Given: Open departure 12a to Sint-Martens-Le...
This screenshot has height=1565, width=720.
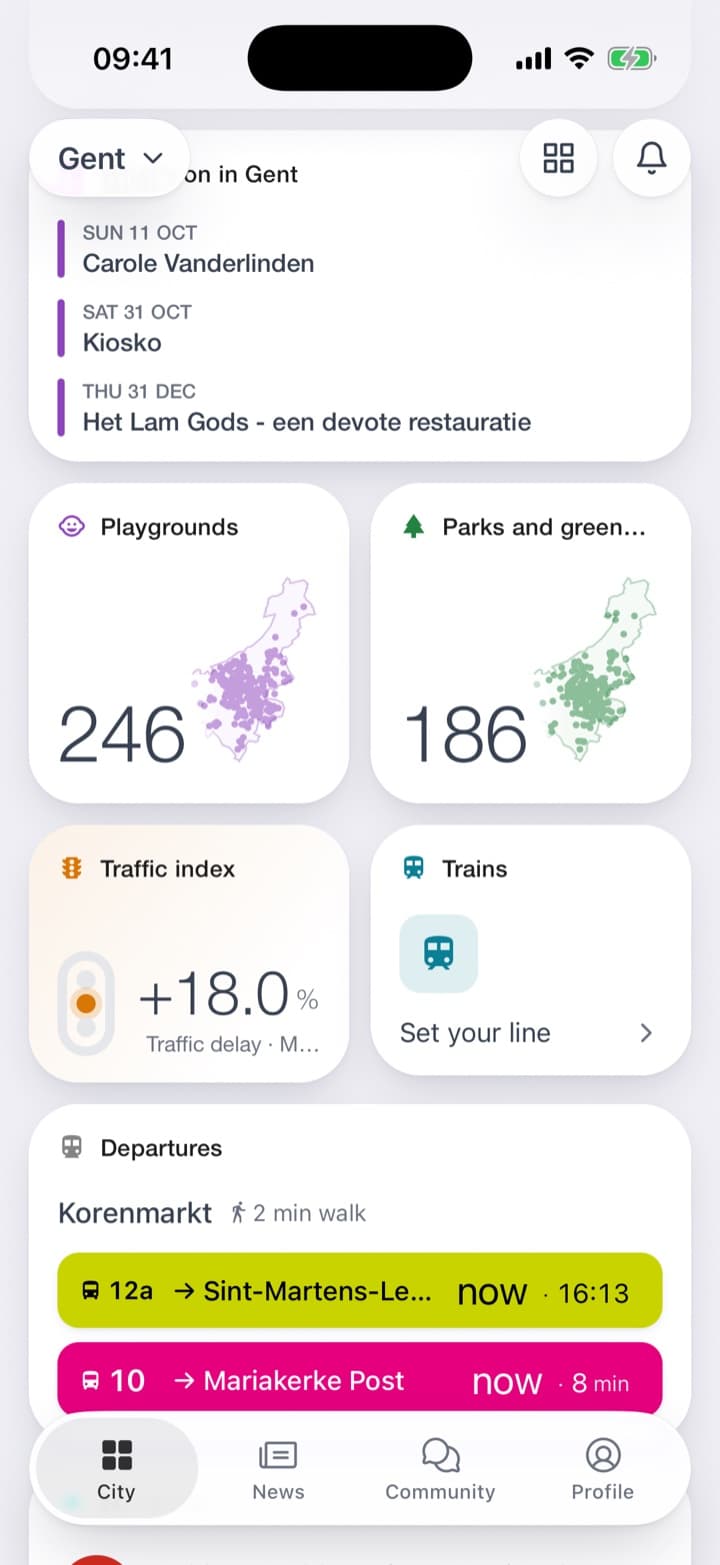Looking at the screenshot, I should (360, 1291).
